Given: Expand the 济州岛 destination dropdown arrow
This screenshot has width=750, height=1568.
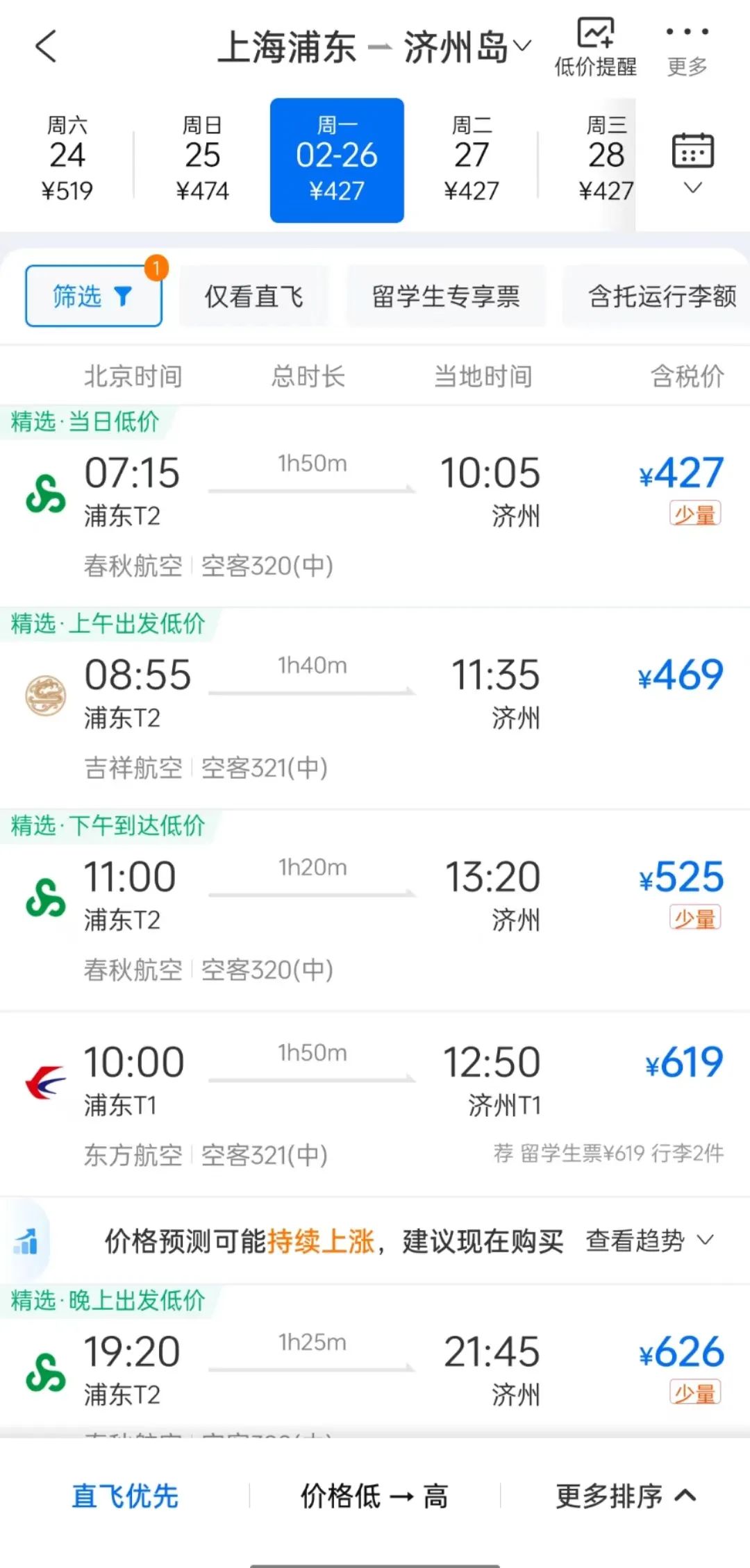Looking at the screenshot, I should coord(523,49).
